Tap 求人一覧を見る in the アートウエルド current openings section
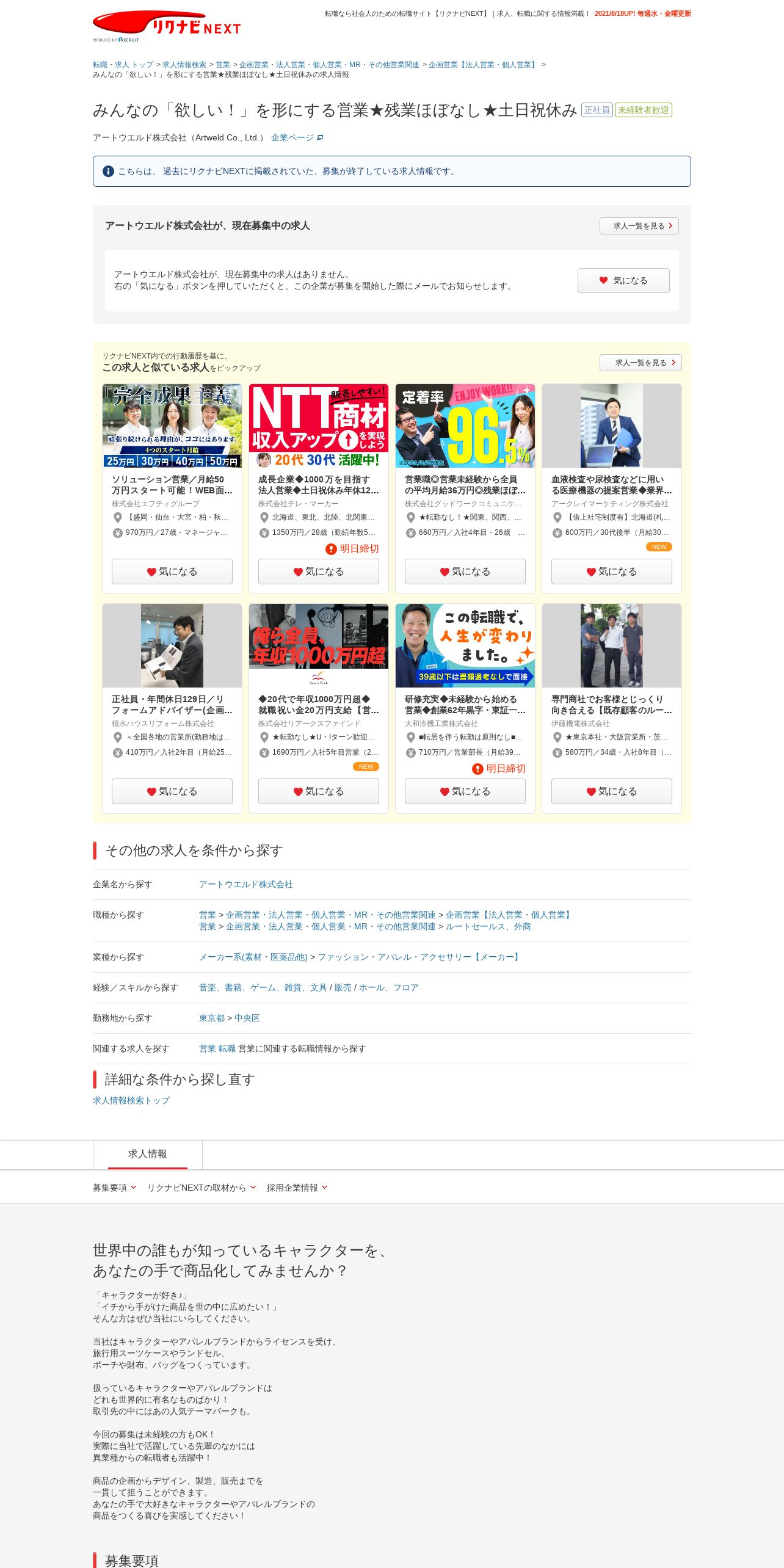The image size is (784, 1568). pyautogui.click(x=639, y=226)
